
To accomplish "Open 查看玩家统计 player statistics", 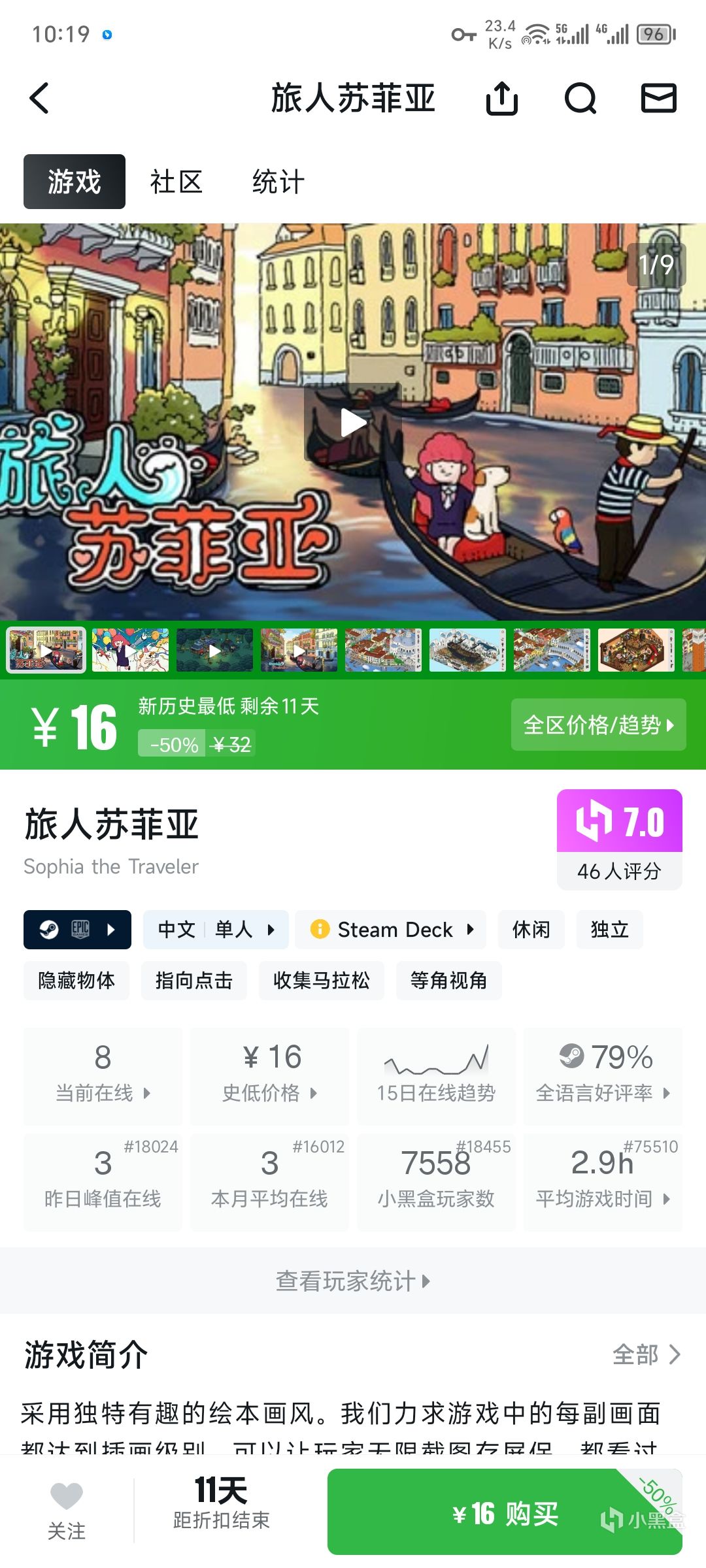I will click(x=353, y=1281).
